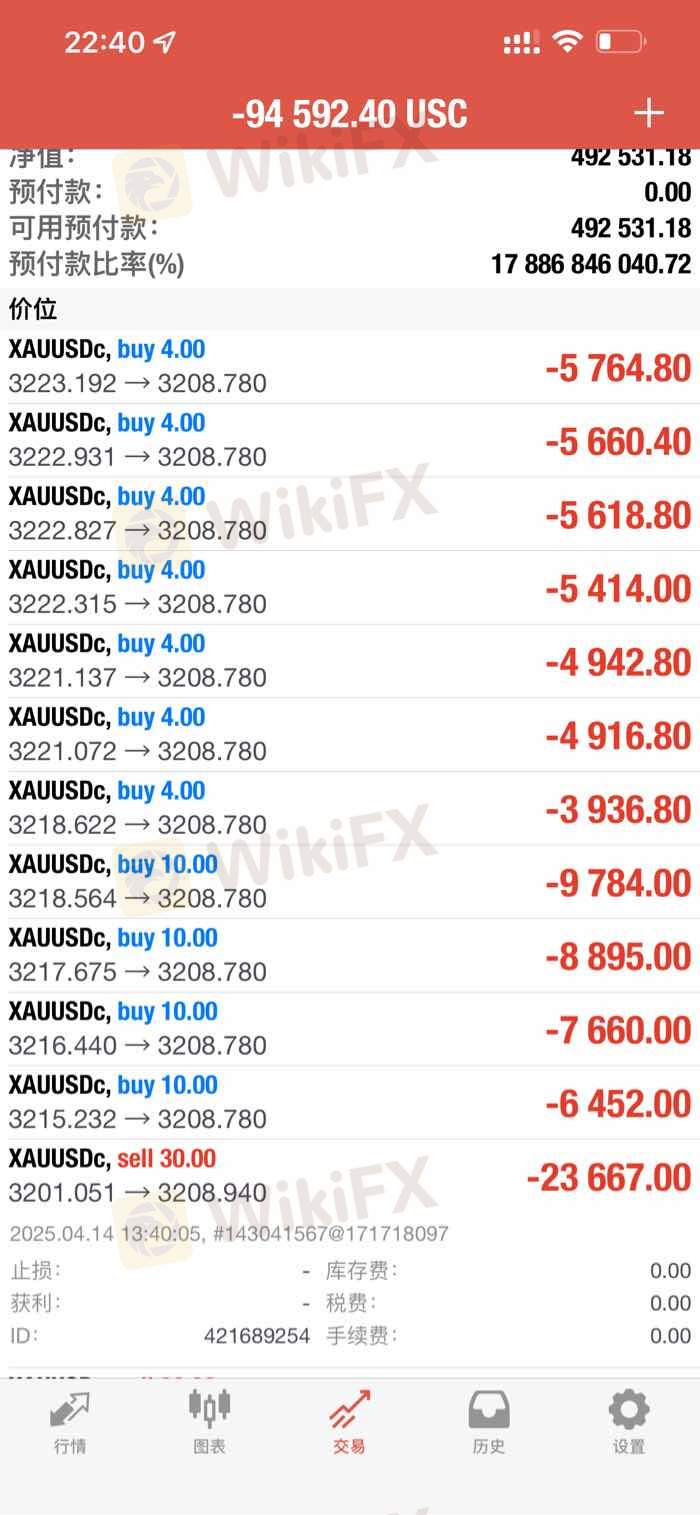This screenshot has height=1515, width=700.
Task: Select the buy 10.00 position at 3217.675
Action: click(x=350, y=955)
